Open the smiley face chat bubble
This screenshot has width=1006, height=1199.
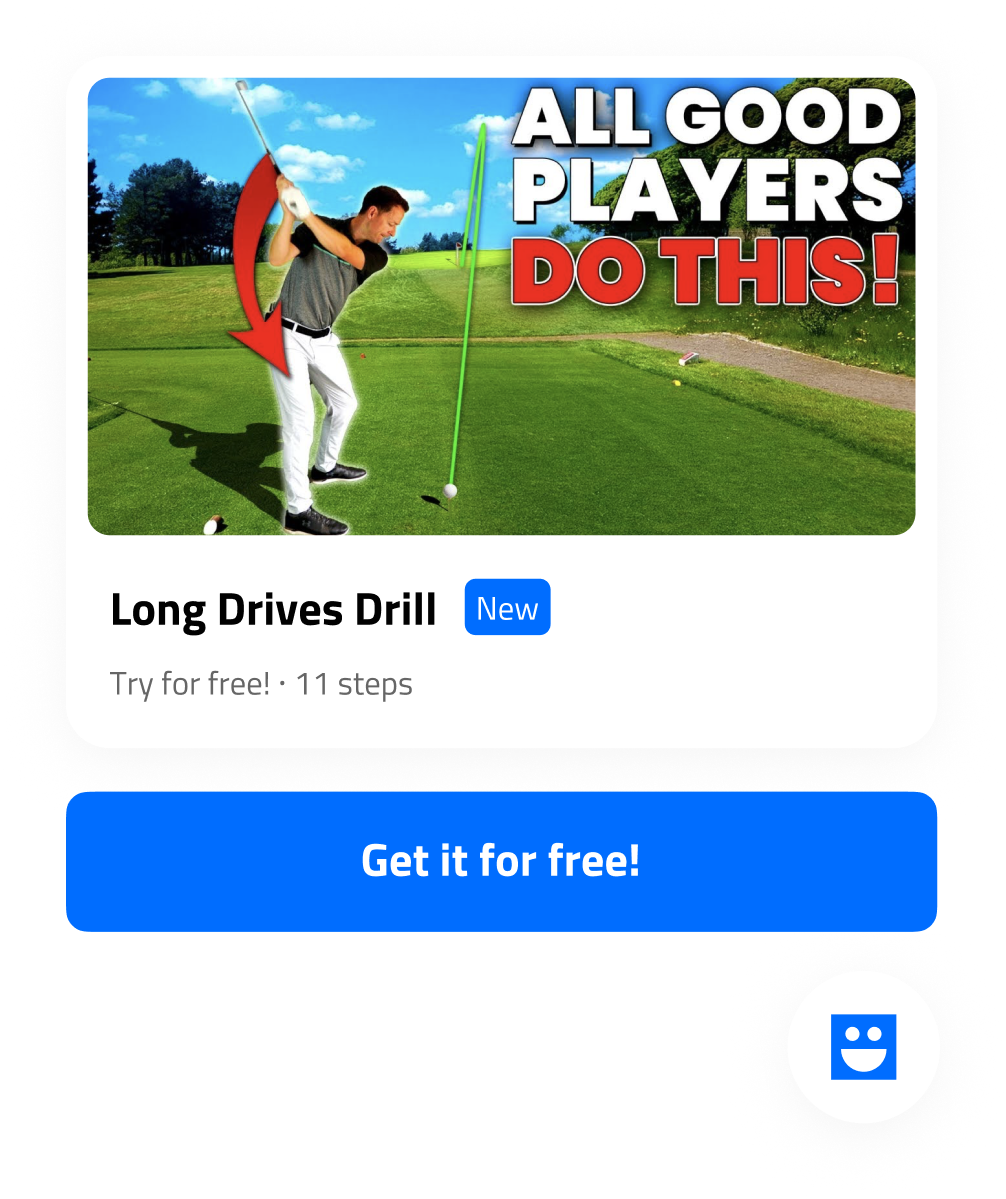(x=863, y=1046)
